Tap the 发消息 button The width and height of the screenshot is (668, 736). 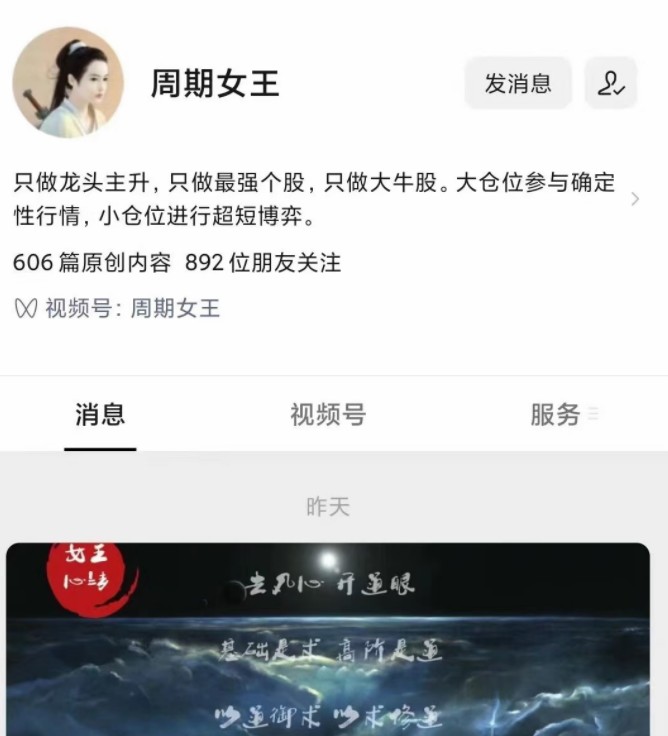click(x=518, y=84)
